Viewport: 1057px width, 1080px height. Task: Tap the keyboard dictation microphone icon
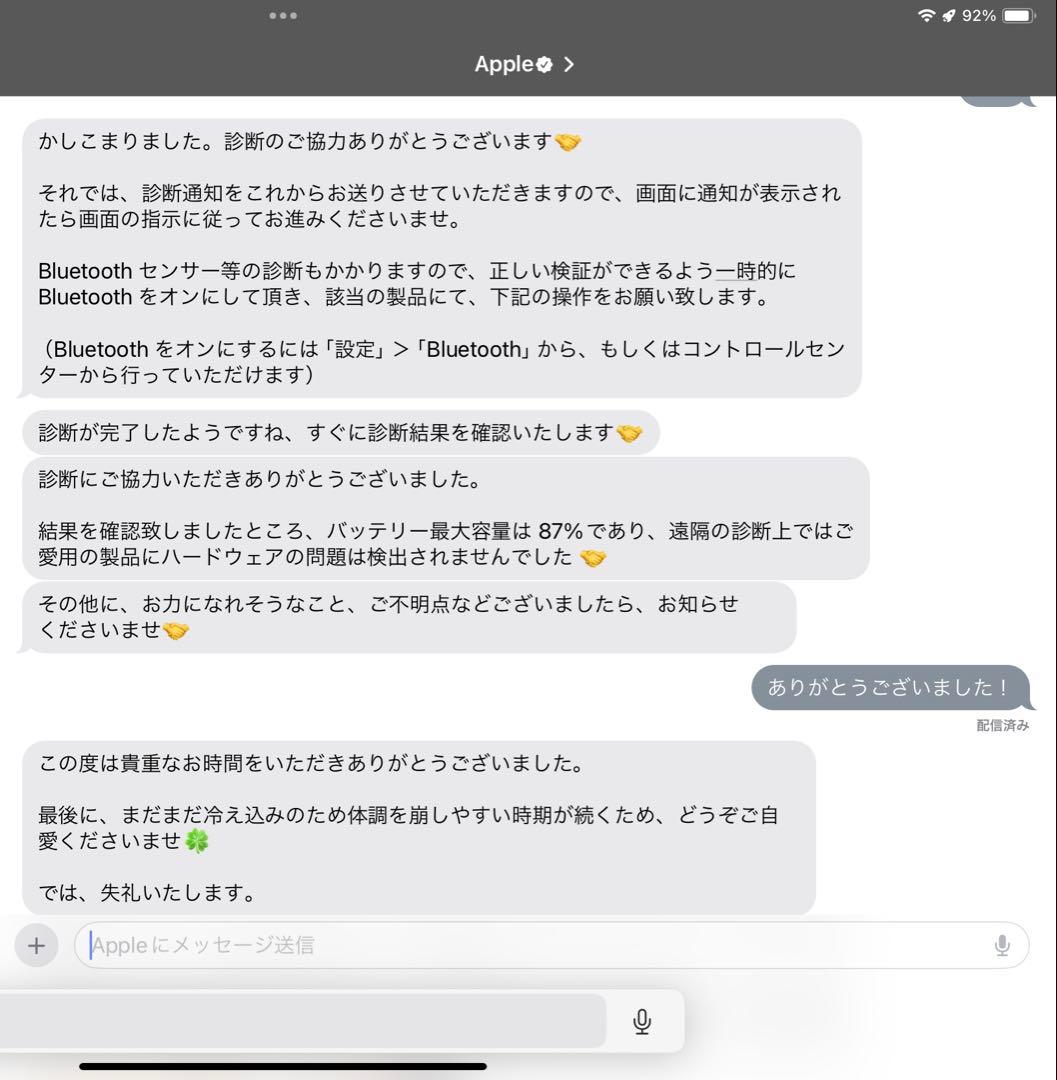[x=641, y=1022]
